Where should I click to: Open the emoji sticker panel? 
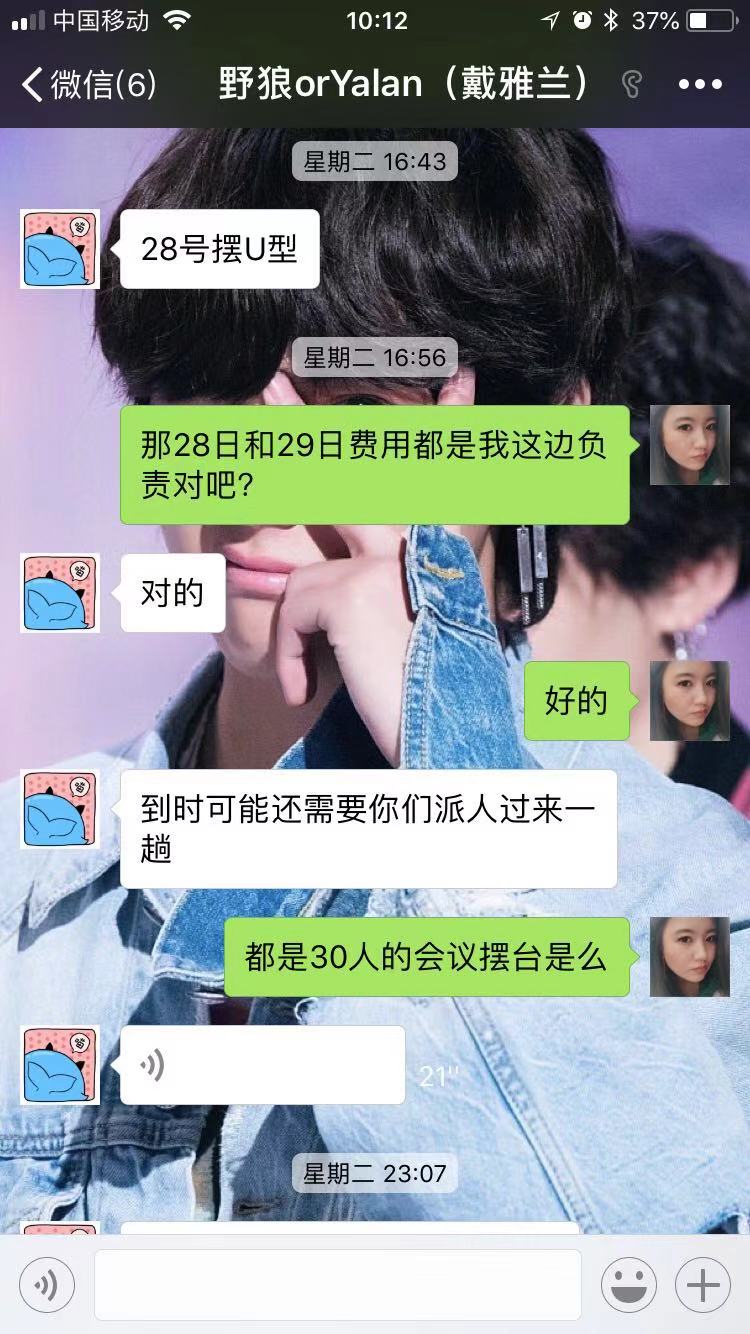click(629, 1285)
